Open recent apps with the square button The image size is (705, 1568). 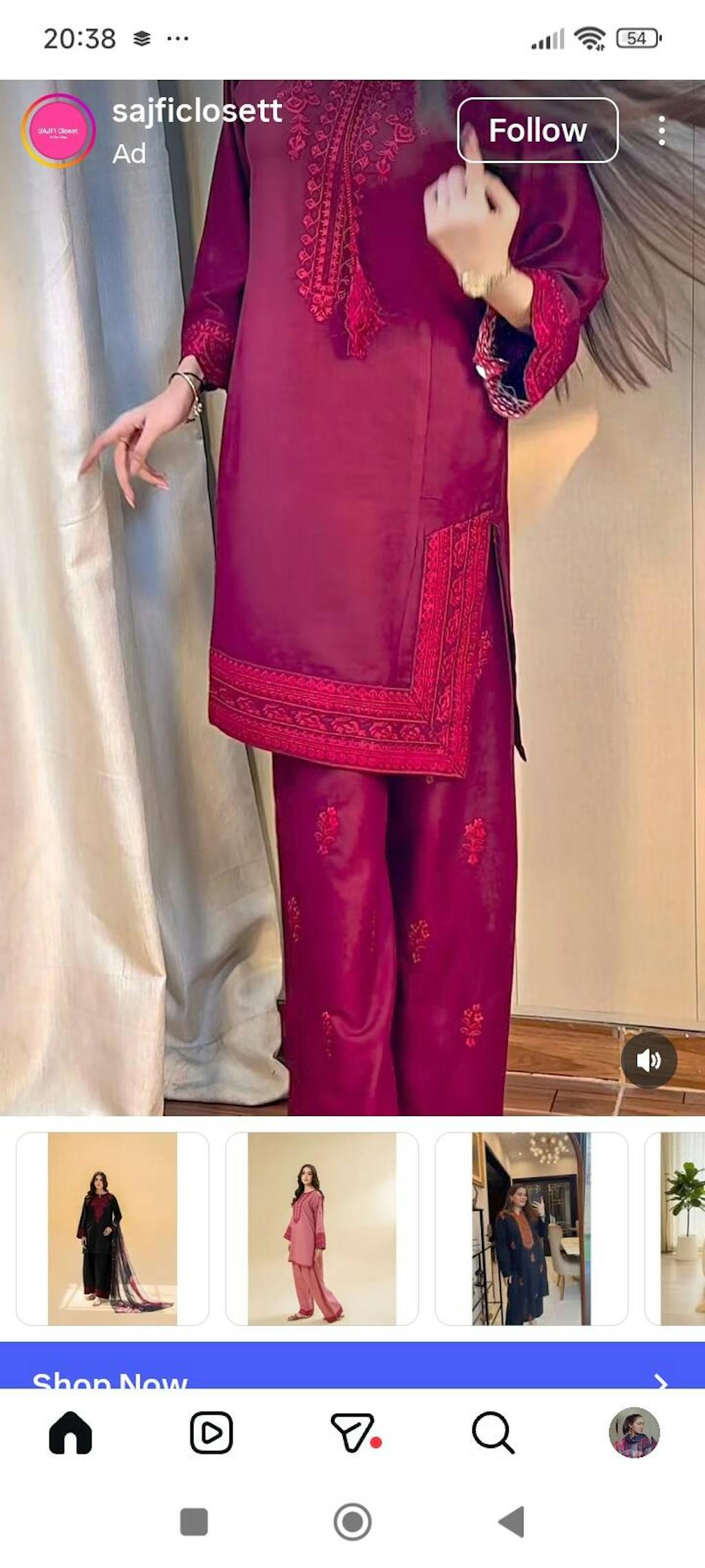(193, 1522)
